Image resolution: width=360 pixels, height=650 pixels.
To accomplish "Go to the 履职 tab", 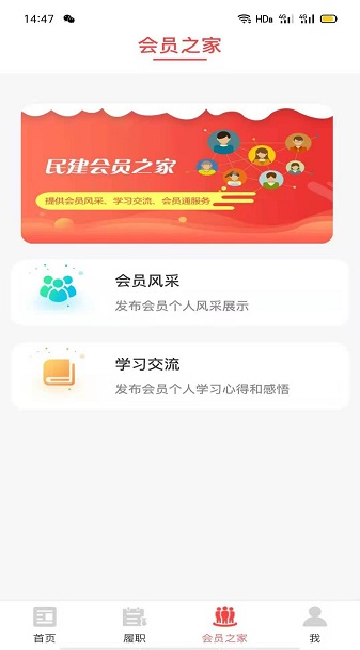I will coord(135,625).
